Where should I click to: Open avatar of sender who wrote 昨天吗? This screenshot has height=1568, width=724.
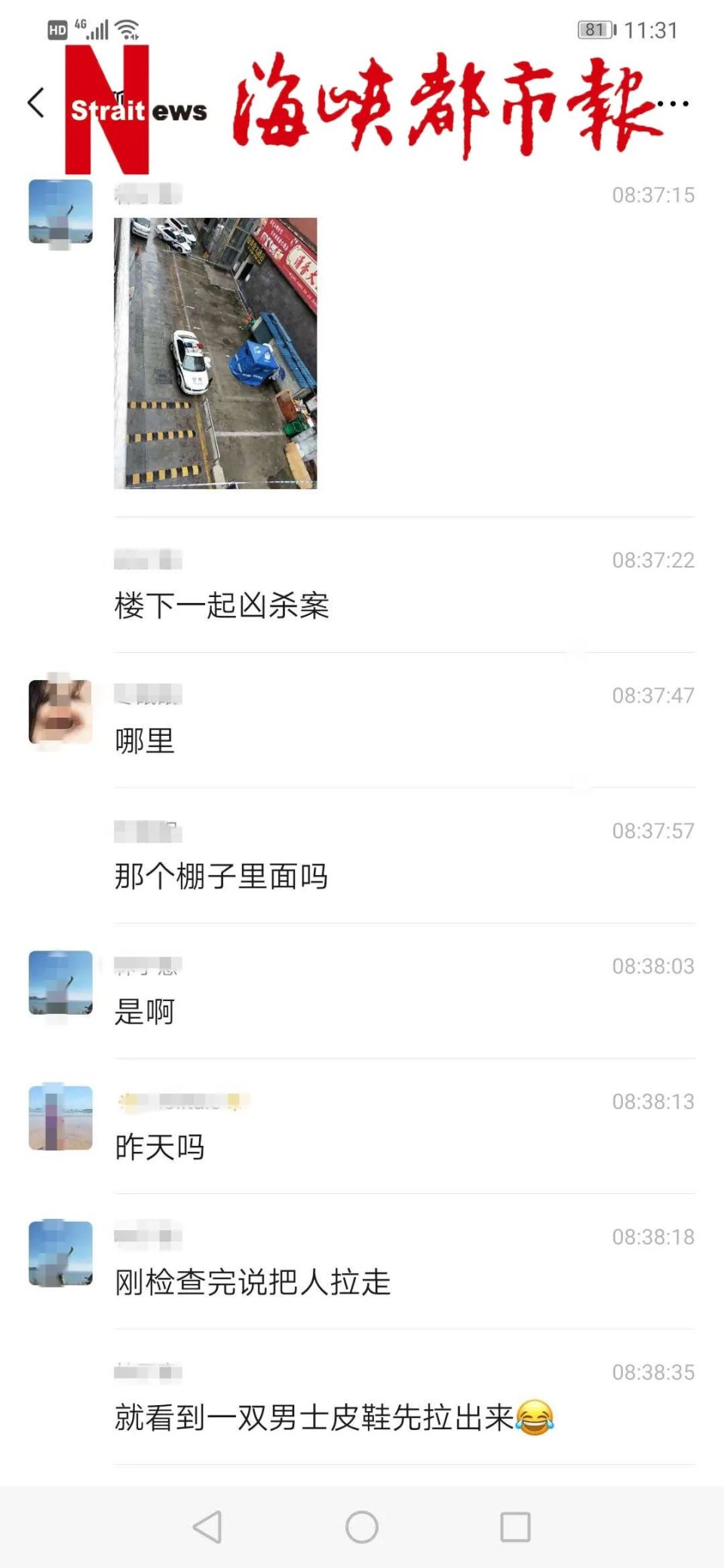pyautogui.click(x=60, y=1117)
